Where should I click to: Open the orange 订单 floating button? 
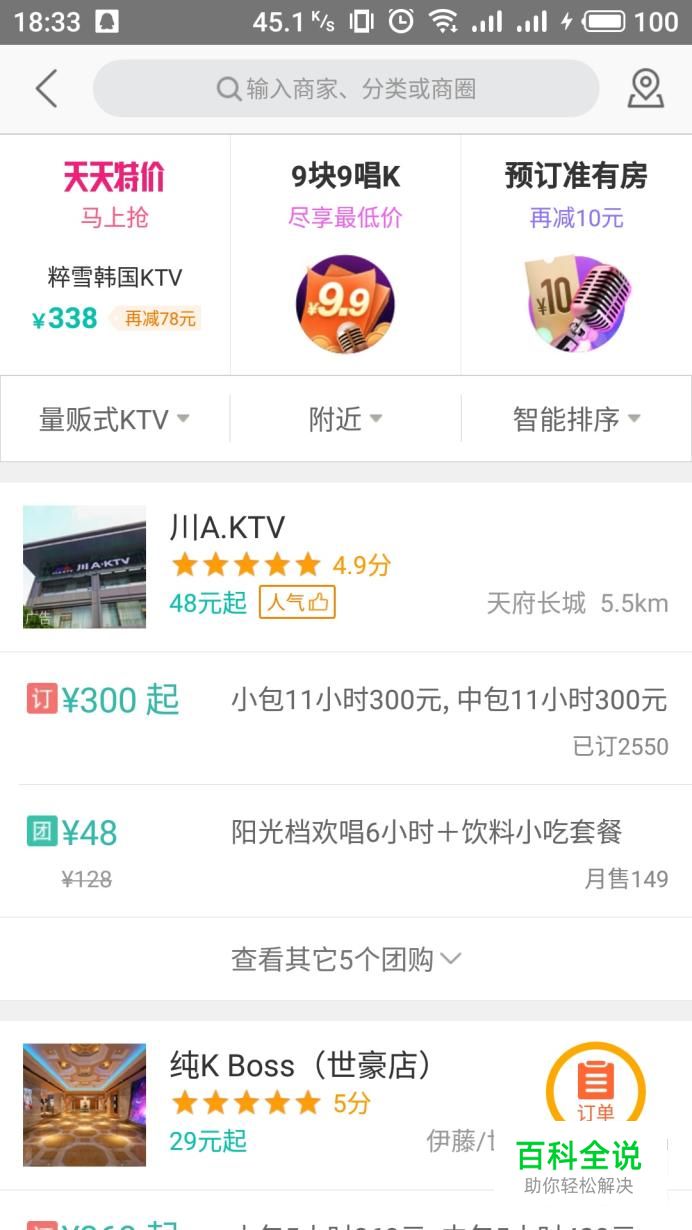coord(595,1090)
